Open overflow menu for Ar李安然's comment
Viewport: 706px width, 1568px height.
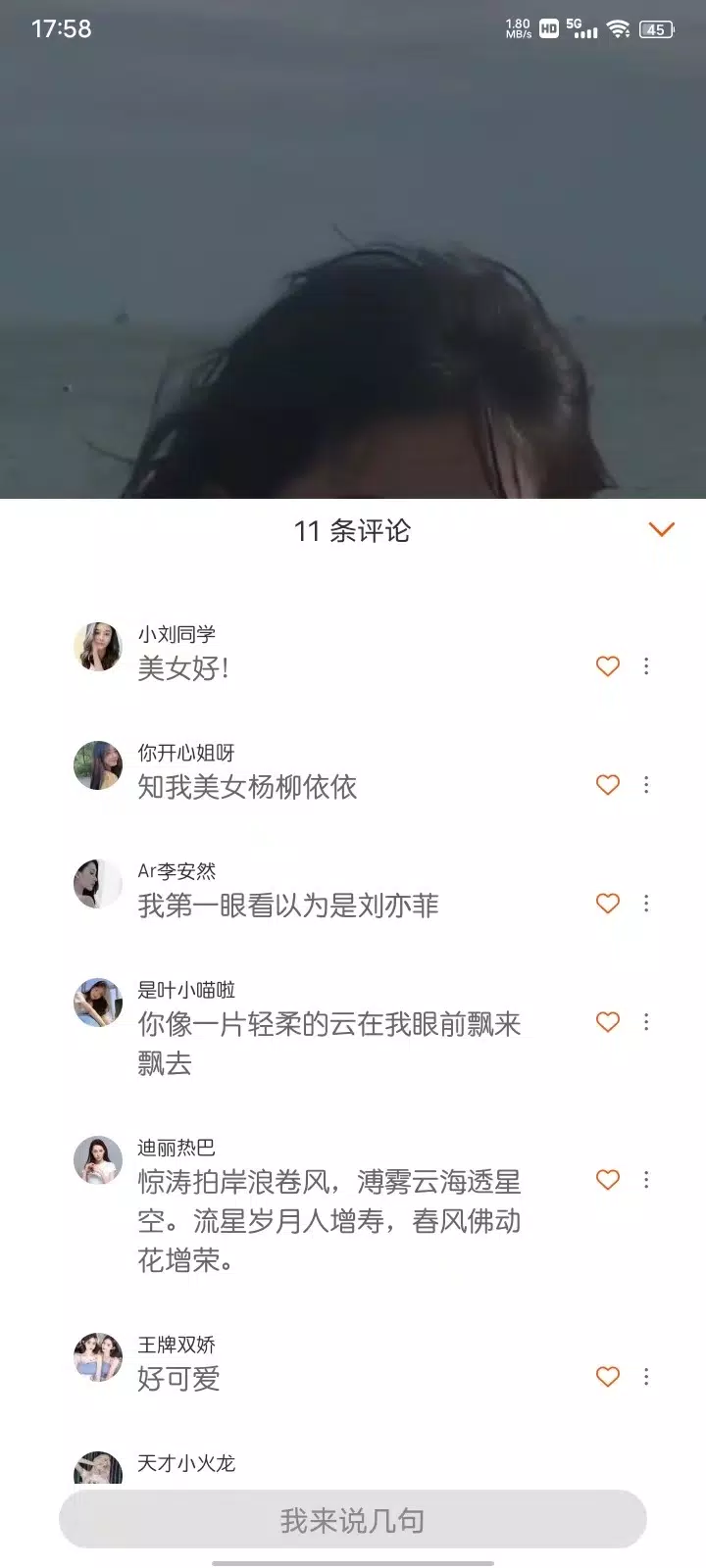click(646, 904)
